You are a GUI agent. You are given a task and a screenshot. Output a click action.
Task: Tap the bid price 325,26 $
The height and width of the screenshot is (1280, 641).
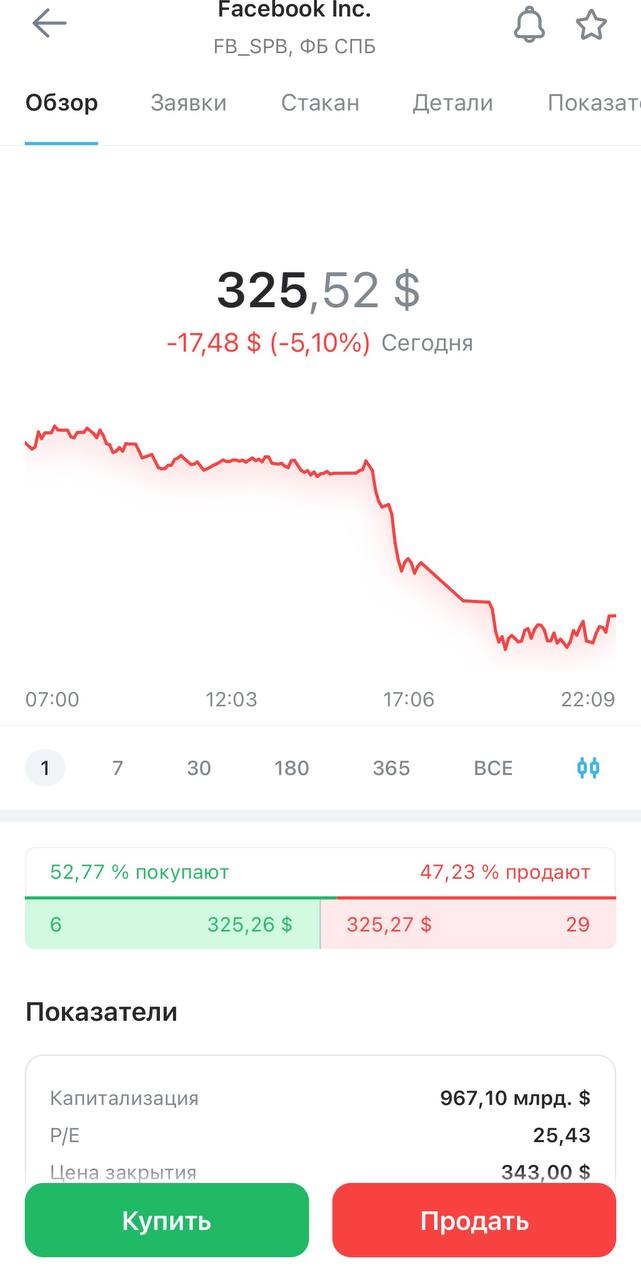tap(250, 925)
